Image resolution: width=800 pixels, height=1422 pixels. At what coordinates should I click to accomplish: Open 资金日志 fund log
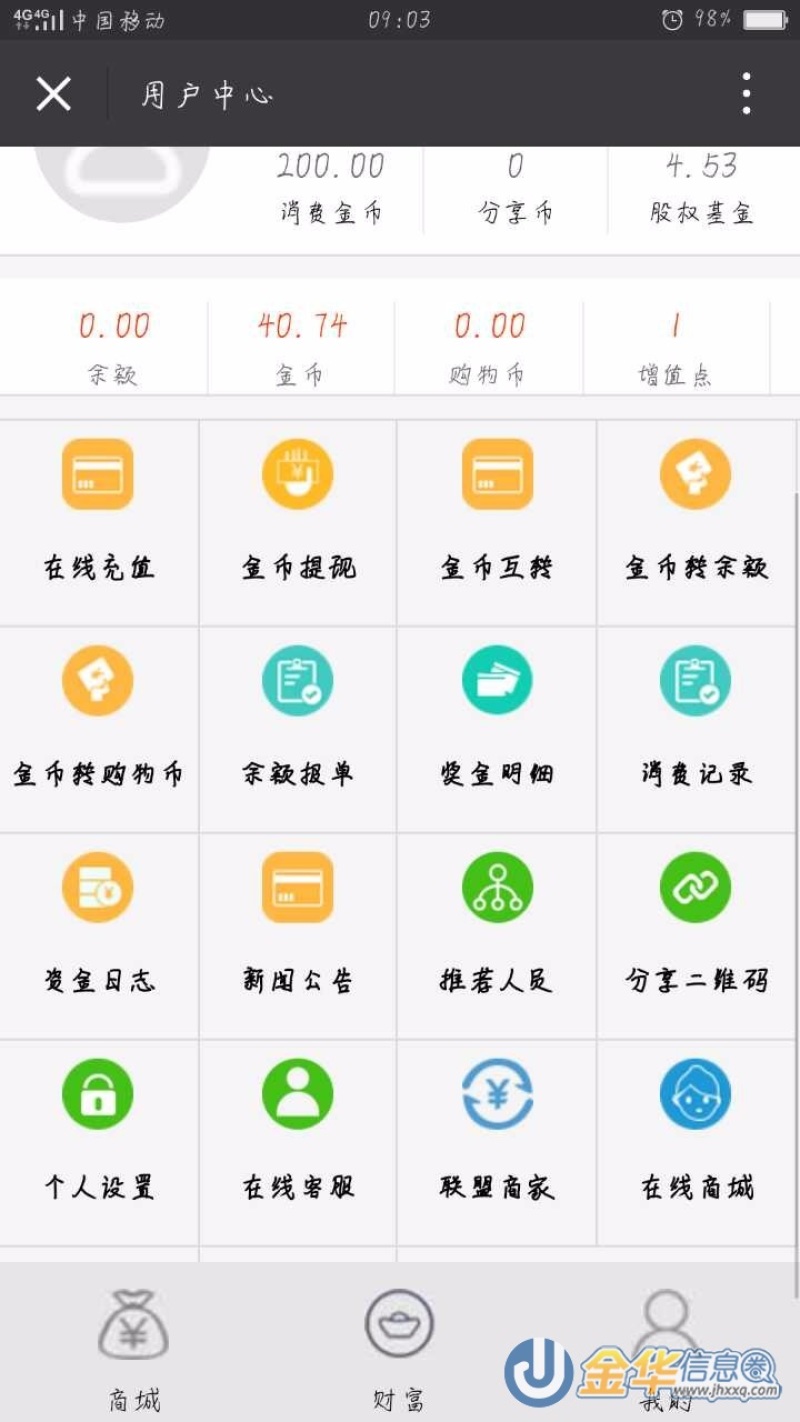98,936
